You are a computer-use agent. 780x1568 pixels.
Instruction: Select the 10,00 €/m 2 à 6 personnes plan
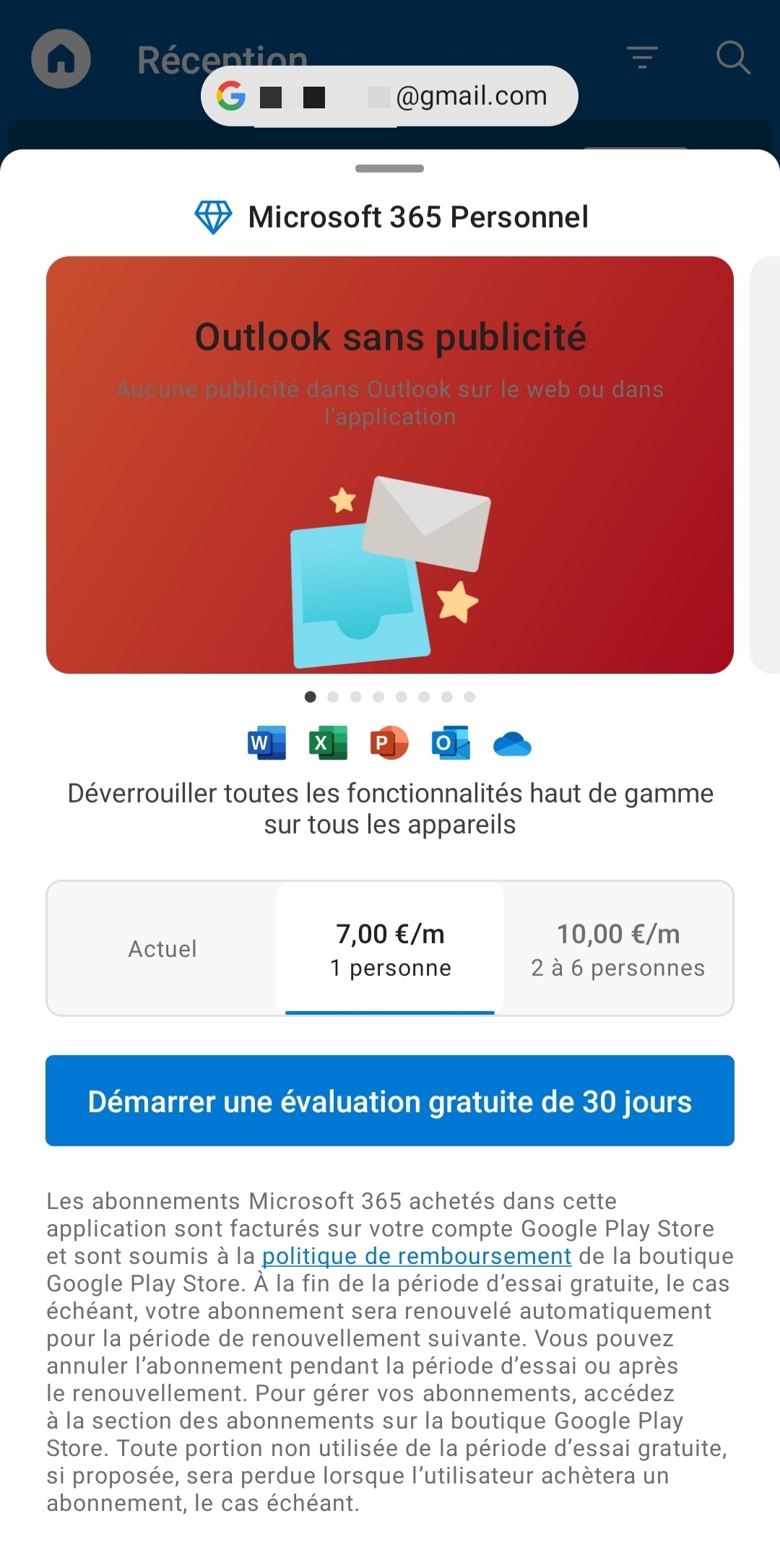[x=618, y=948]
